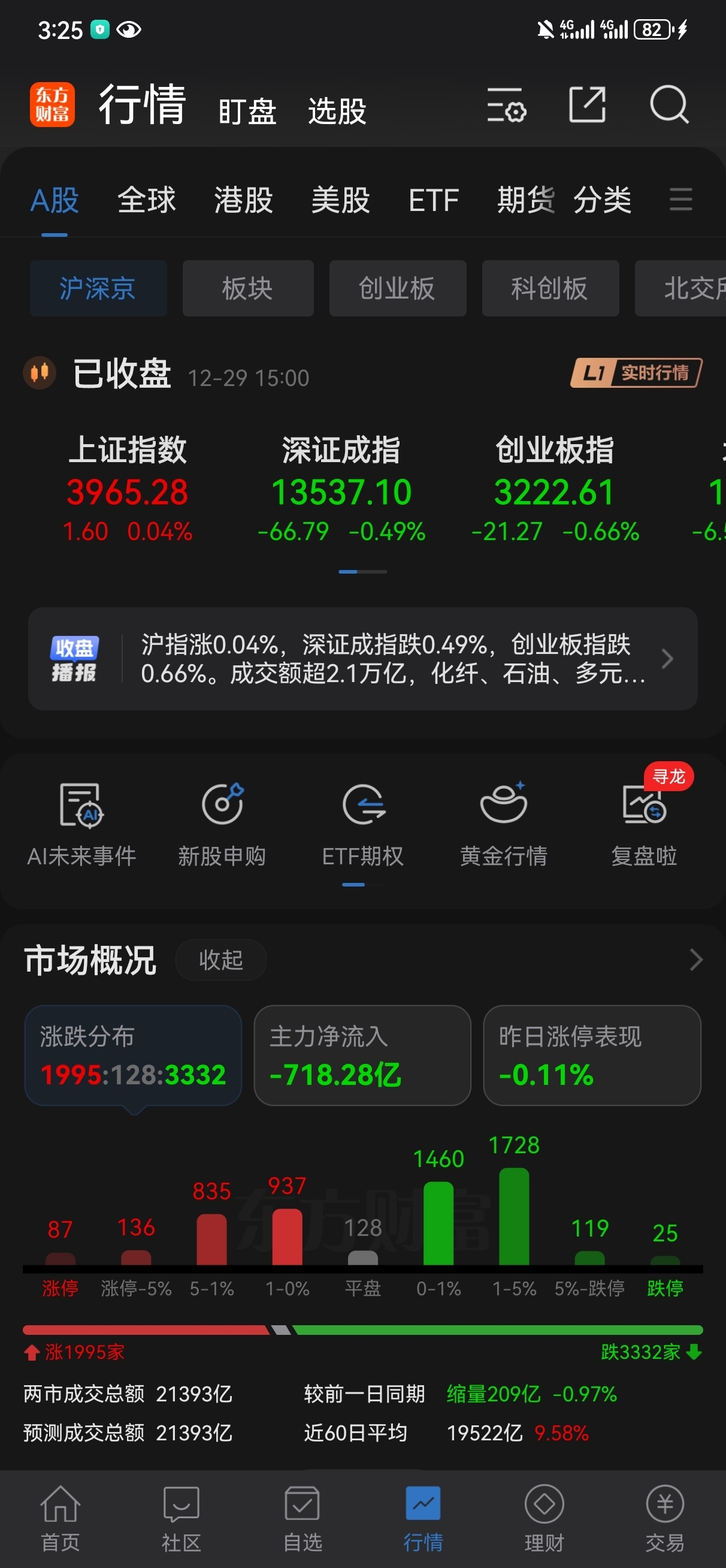Tap the share icon in the header
Image resolution: width=726 pixels, height=1568 pixels.
click(587, 105)
